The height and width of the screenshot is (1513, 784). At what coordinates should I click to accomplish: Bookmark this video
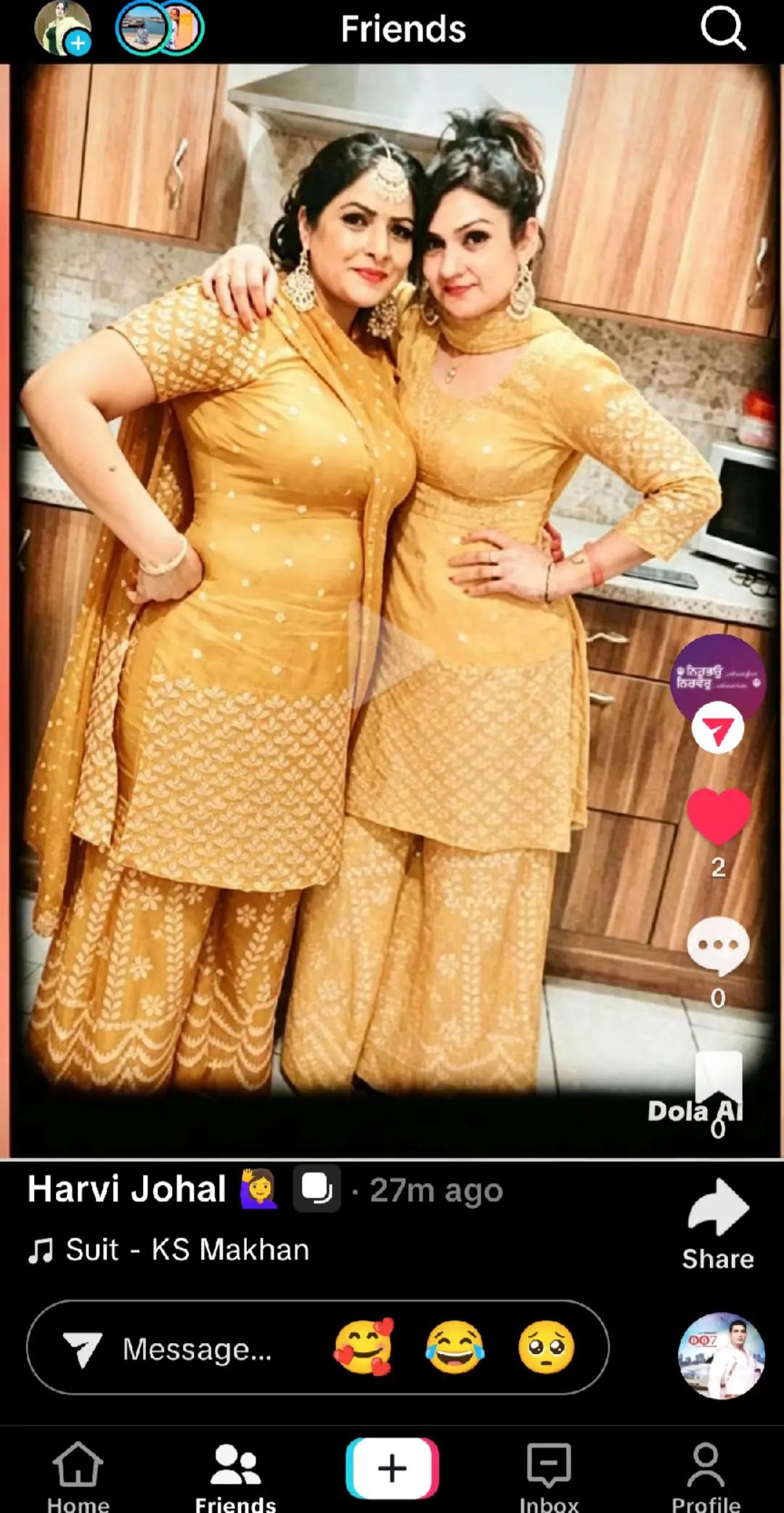click(x=718, y=1079)
